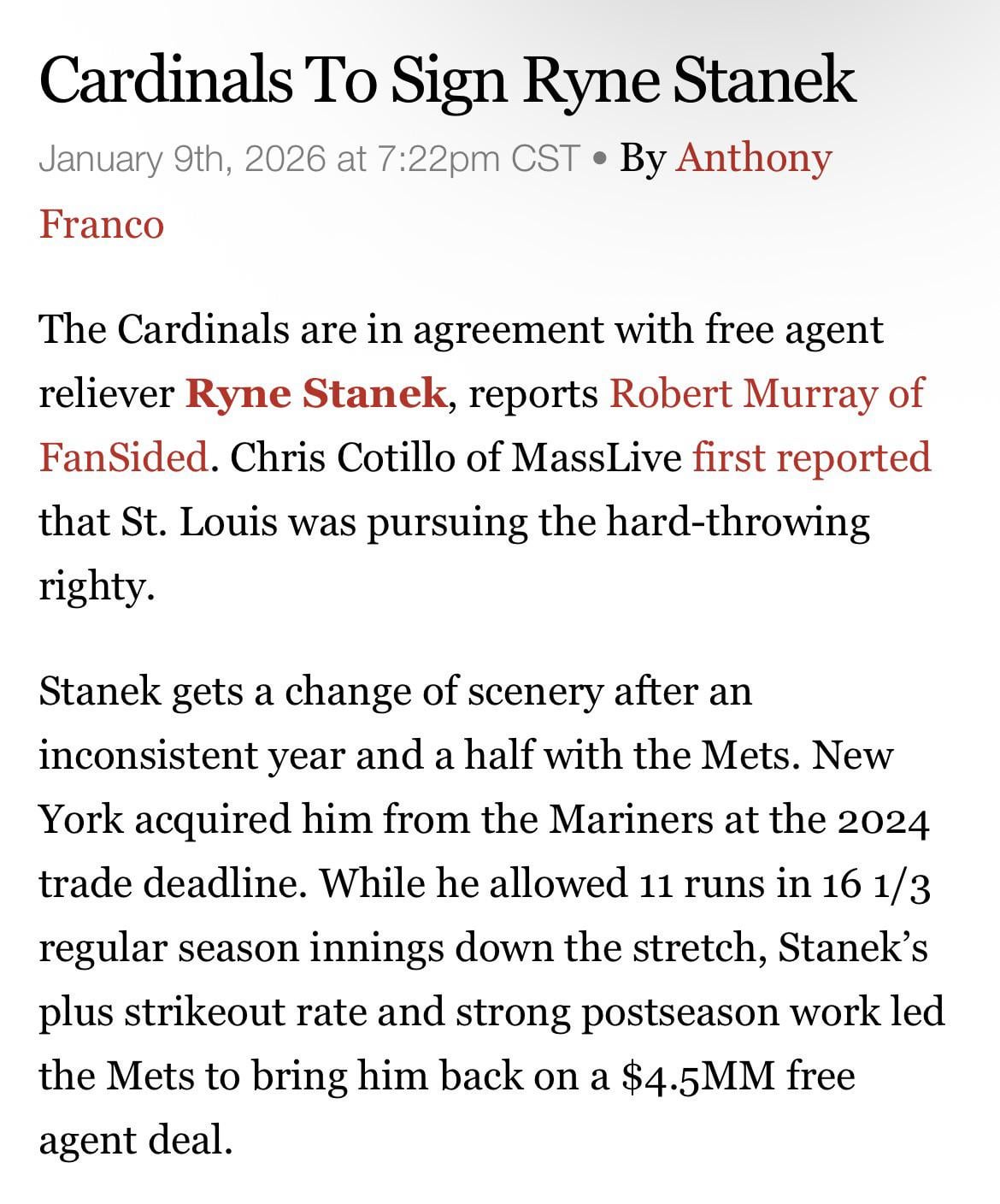Follow the 'first reported' link

click(810, 457)
